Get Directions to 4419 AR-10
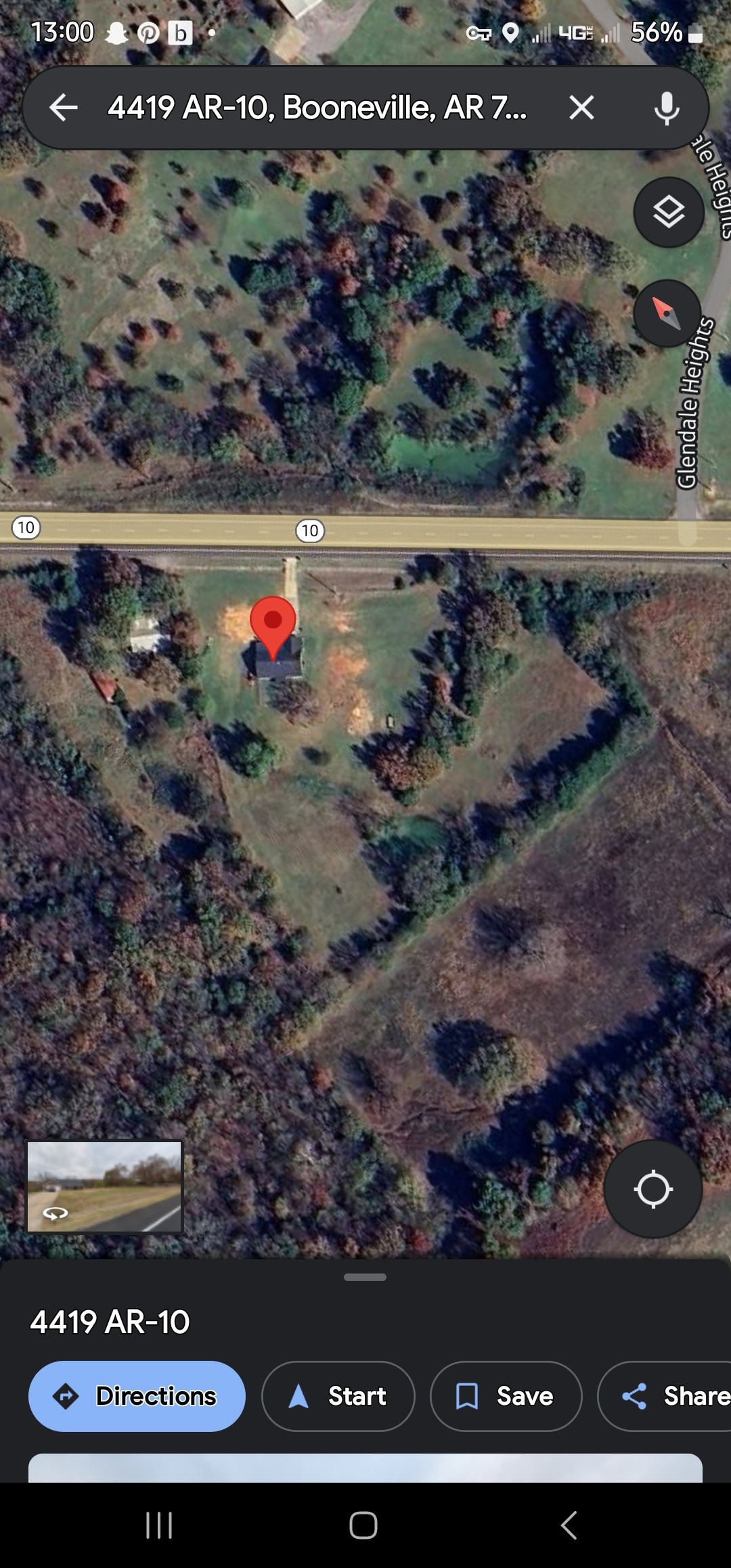731x1568 pixels. [x=137, y=1396]
